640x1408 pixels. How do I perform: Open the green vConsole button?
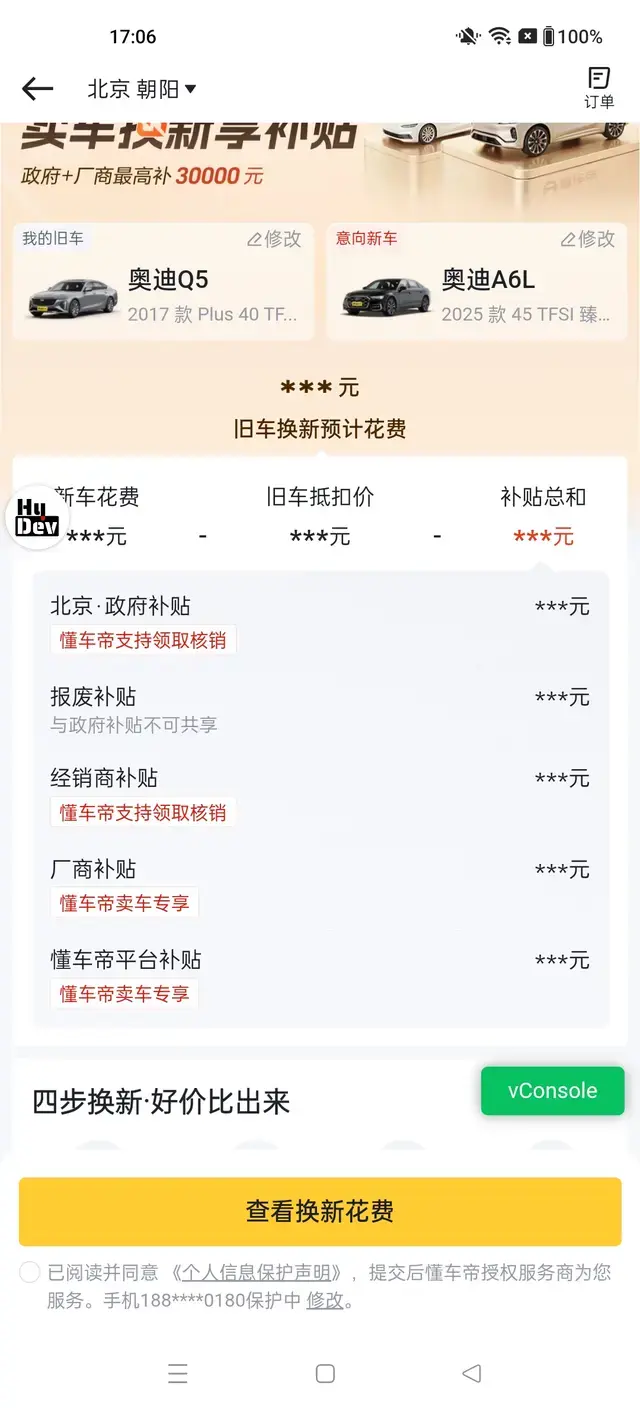coord(553,1091)
